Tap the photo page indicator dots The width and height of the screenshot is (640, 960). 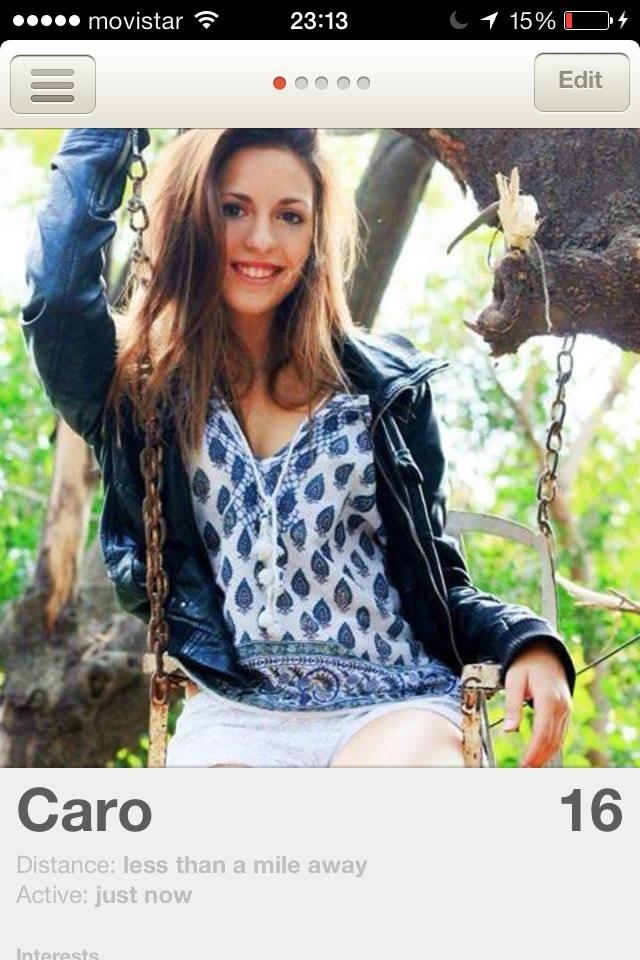pos(321,83)
